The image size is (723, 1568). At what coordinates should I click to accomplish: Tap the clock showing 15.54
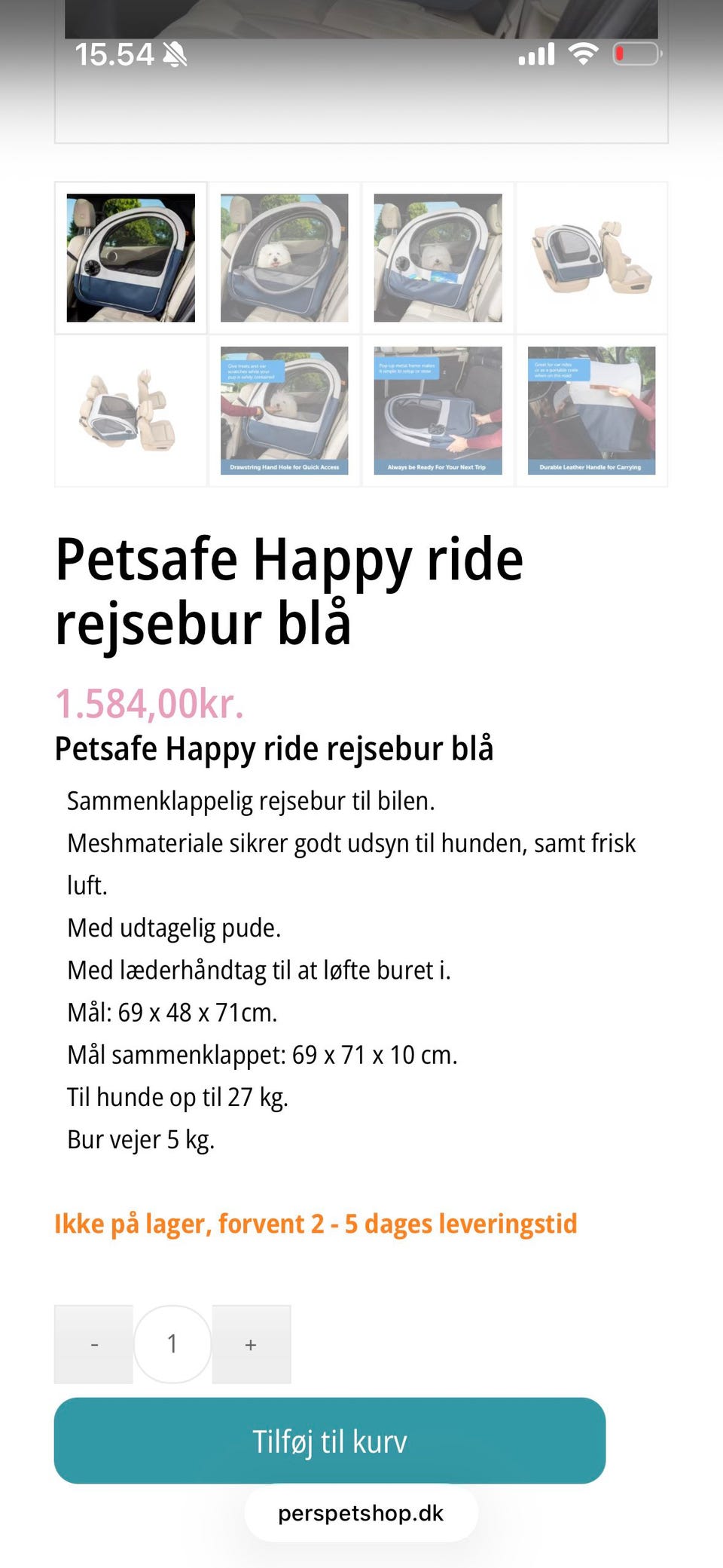pyautogui.click(x=113, y=53)
